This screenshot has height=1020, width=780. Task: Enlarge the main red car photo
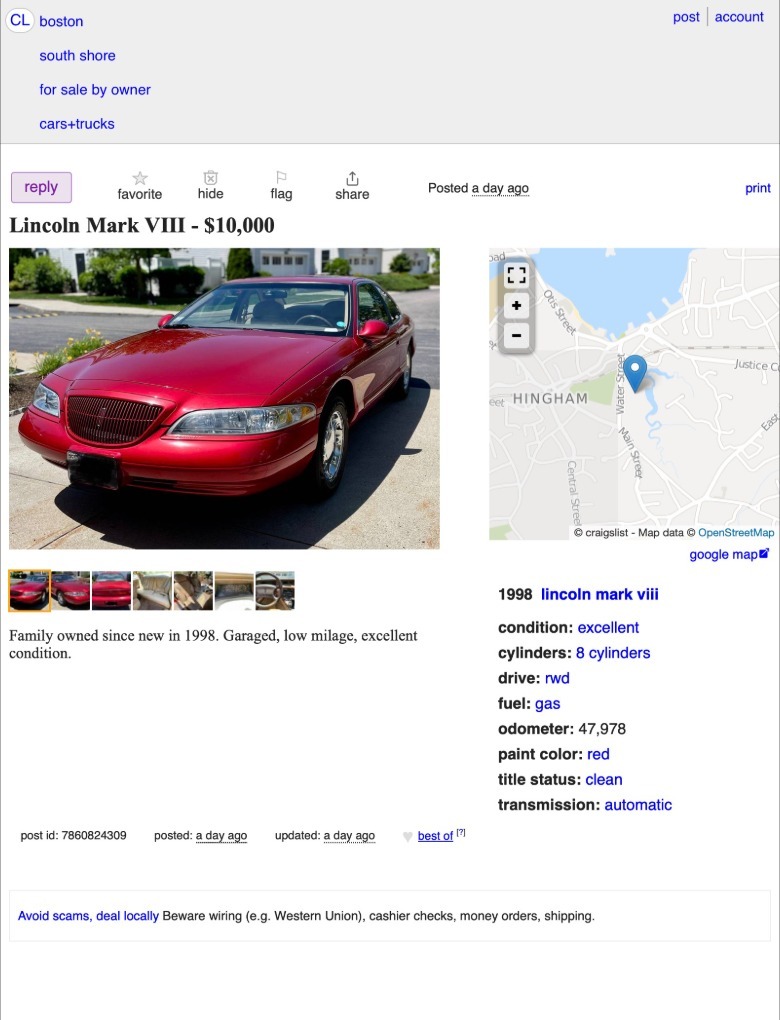coord(224,398)
